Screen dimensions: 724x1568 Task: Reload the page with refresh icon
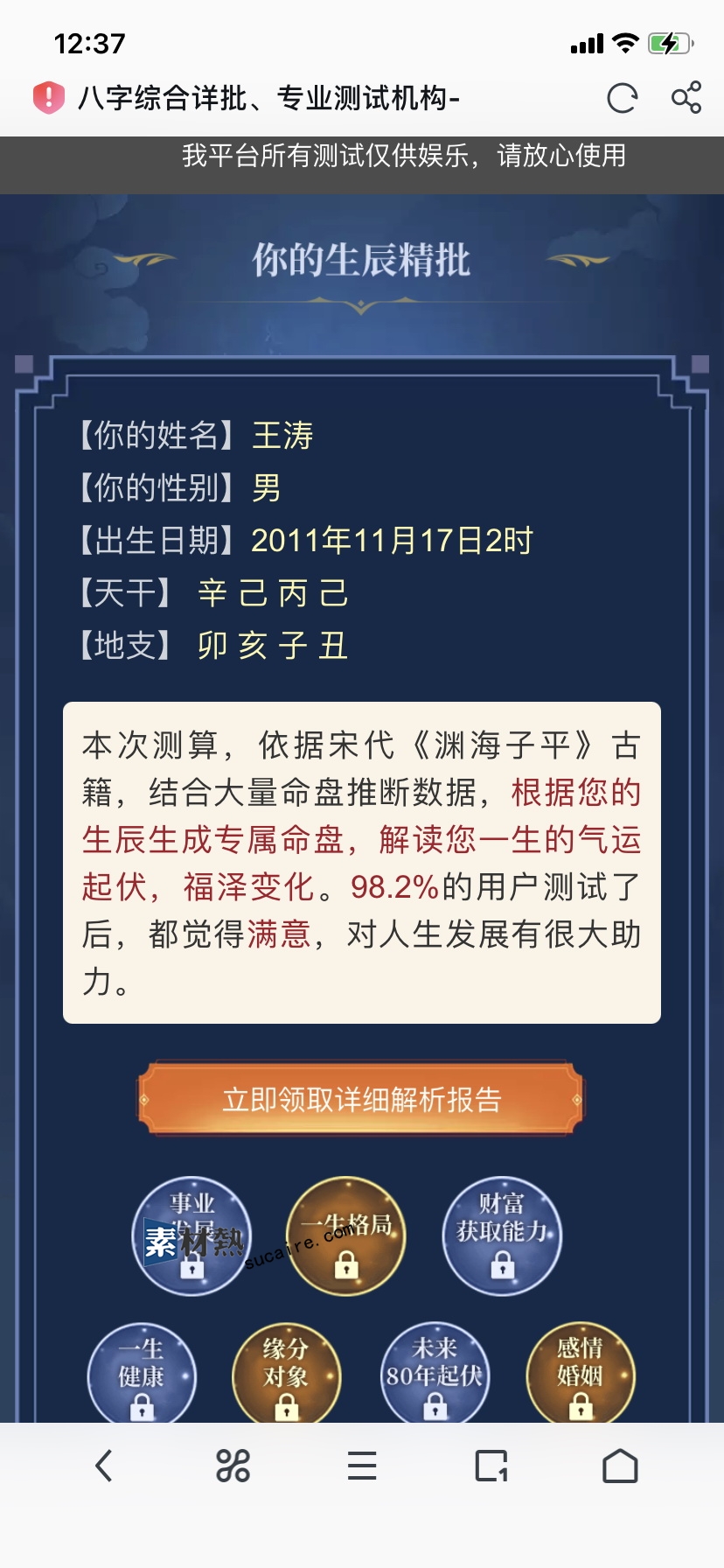(622, 98)
